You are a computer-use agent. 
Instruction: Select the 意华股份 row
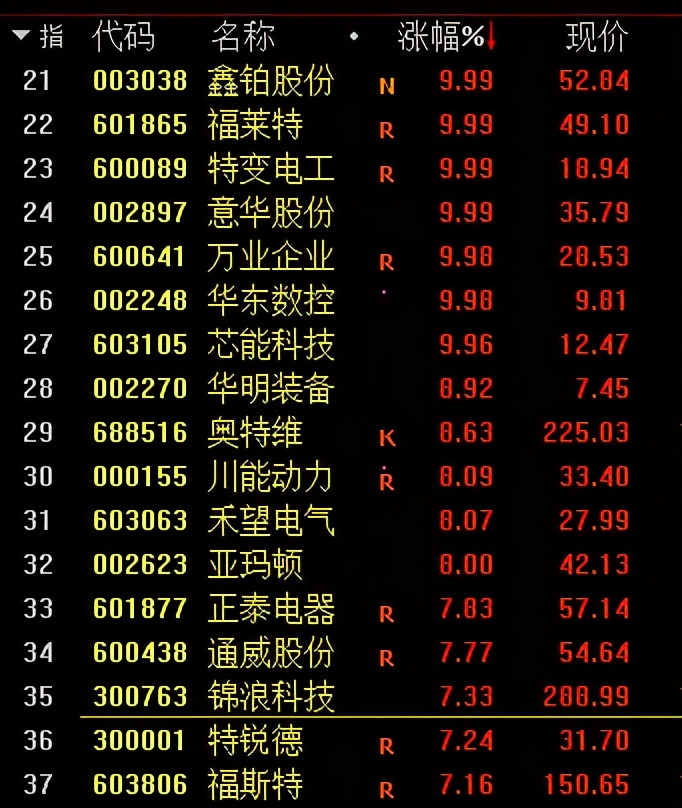270,212
